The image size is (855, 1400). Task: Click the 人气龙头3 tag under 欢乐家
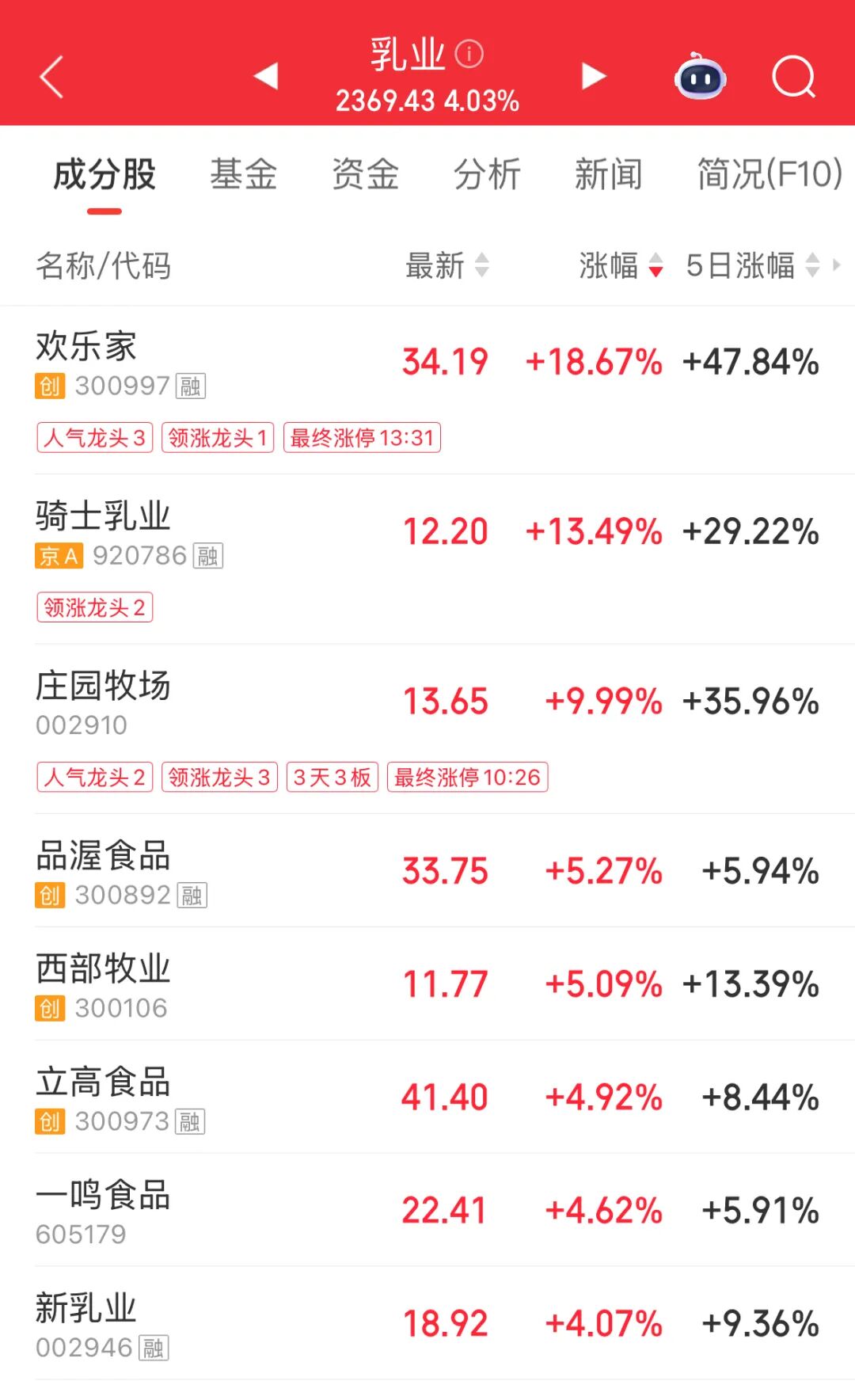pyautogui.click(x=94, y=438)
